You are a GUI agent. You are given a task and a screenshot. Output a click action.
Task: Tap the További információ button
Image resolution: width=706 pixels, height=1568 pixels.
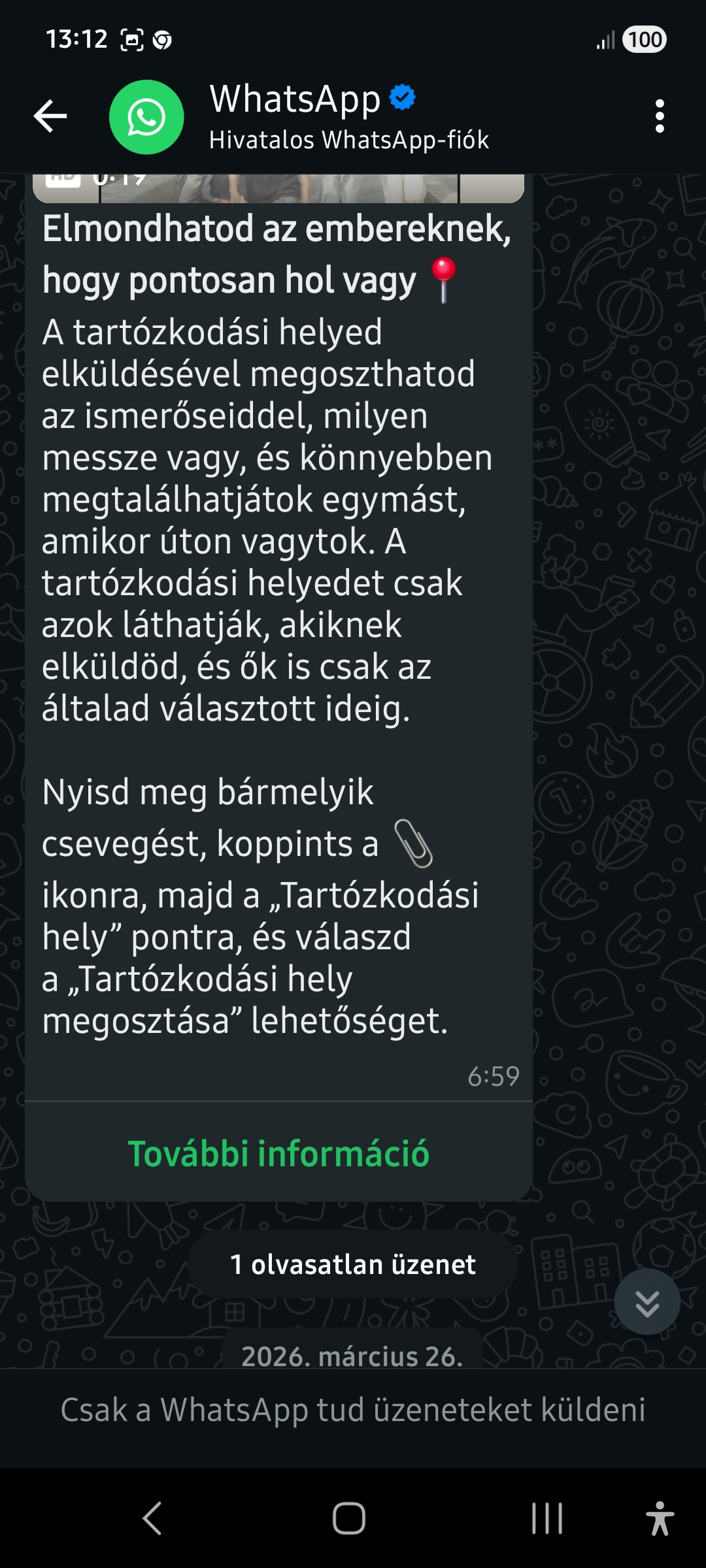[278, 1153]
